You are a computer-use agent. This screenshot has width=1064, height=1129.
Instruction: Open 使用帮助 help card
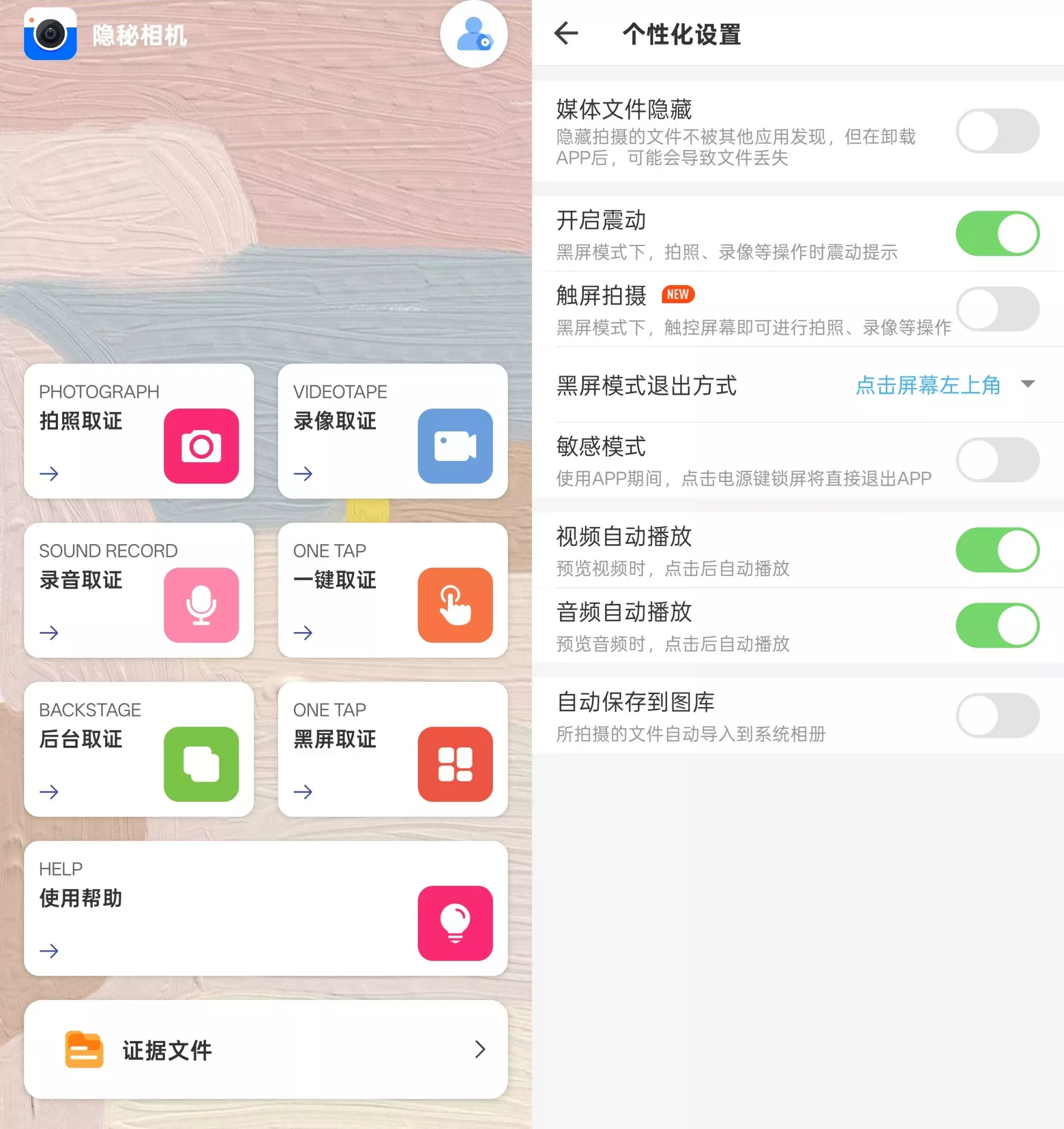click(265, 908)
